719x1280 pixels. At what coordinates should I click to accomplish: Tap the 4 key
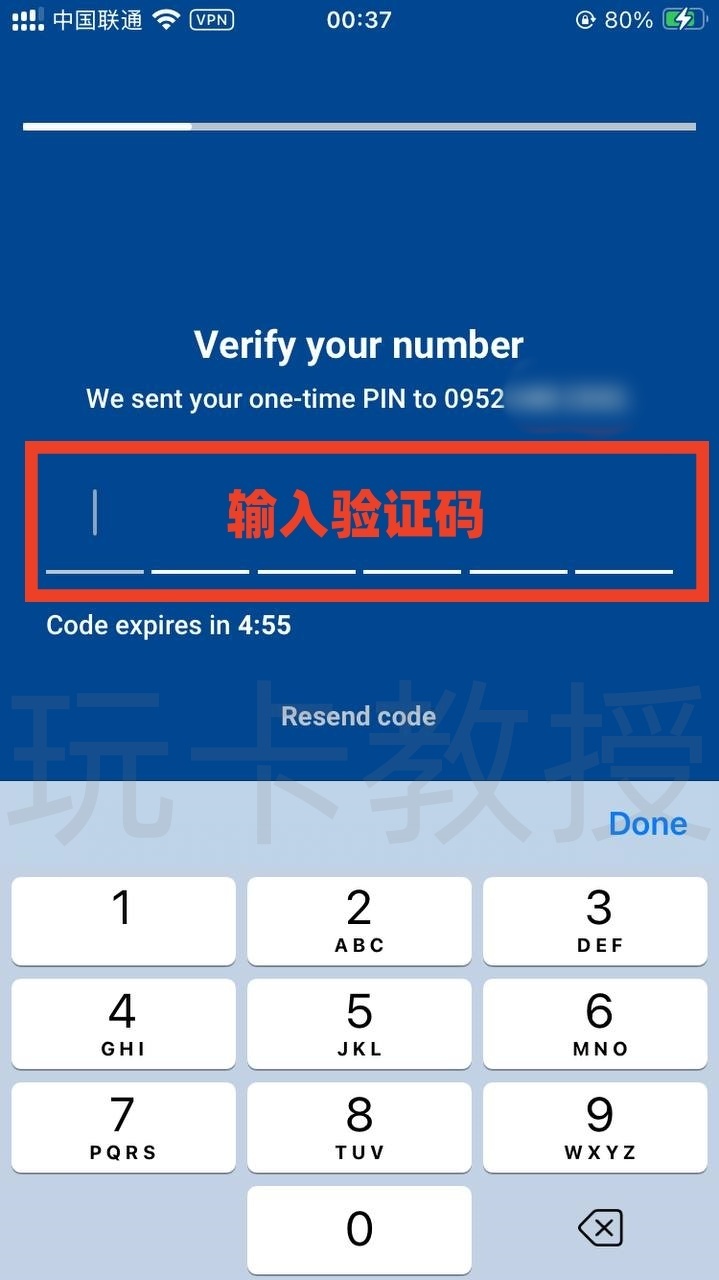point(123,1024)
